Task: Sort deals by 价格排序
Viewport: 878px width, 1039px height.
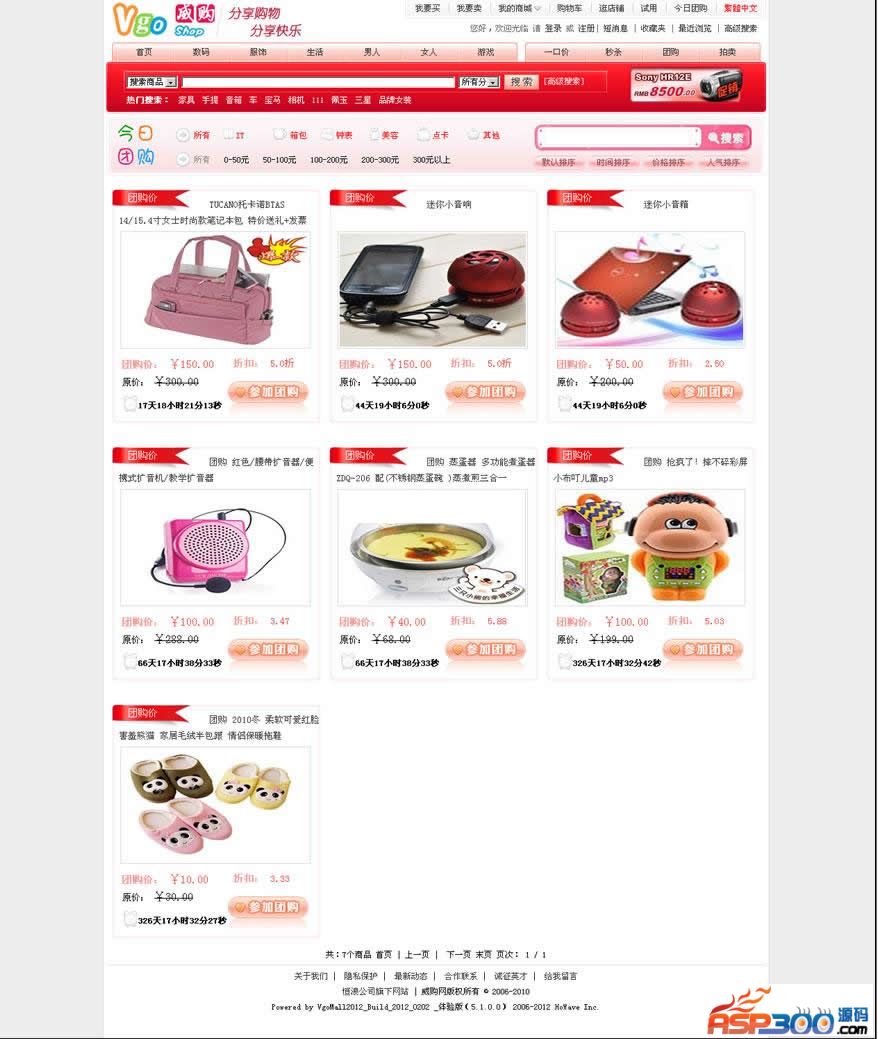Action: click(669, 162)
